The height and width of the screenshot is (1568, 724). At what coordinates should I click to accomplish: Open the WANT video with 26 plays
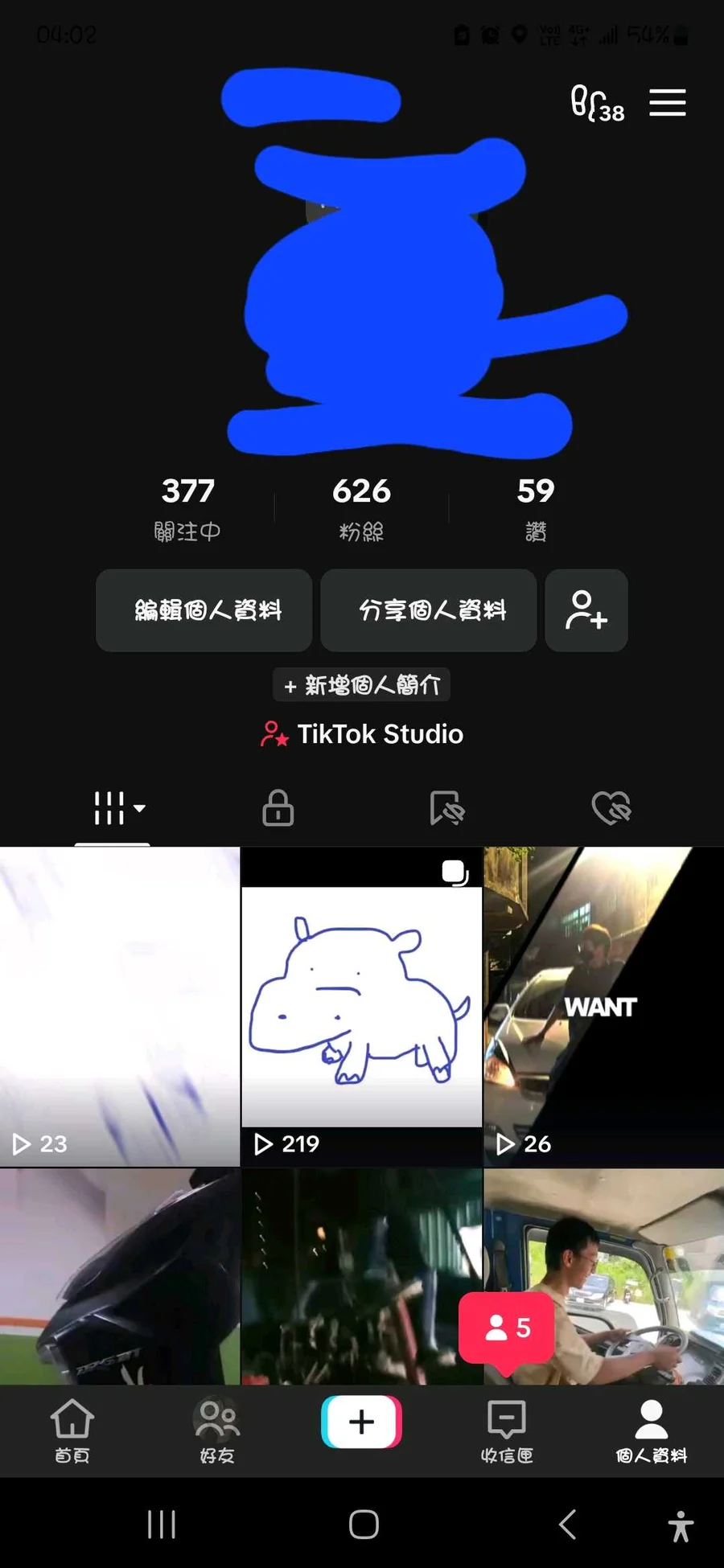(603, 1007)
